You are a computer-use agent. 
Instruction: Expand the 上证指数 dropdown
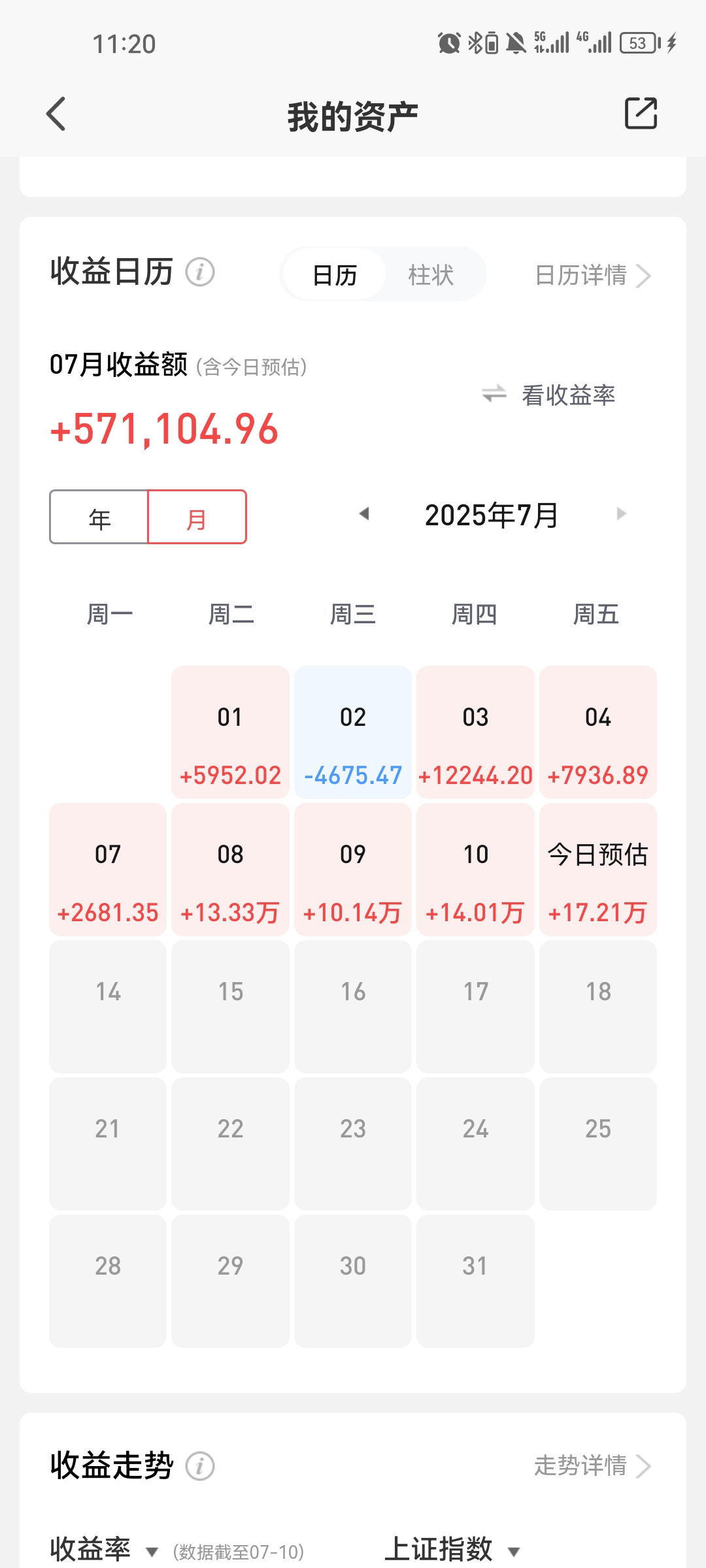tap(452, 1550)
